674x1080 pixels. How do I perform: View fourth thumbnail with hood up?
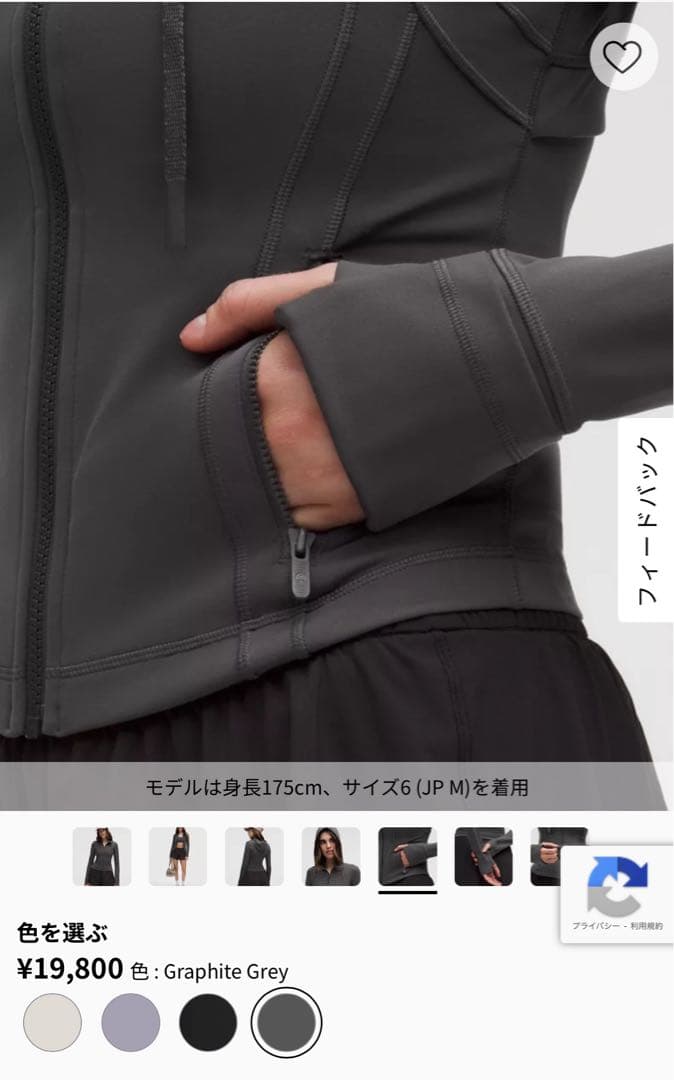click(x=331, y=856)
